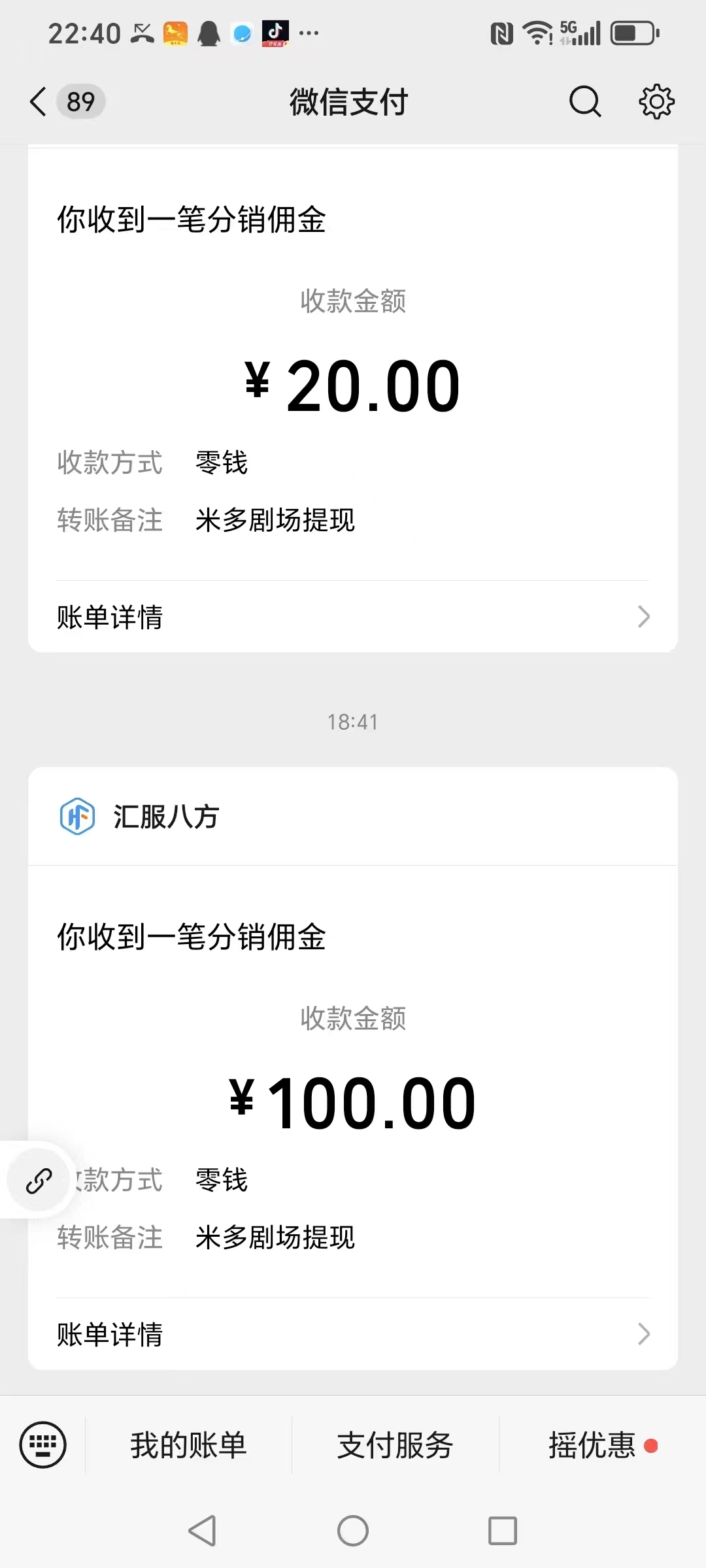The width and height of the screenshot is (706, 1568).
Task: Switch to keyboard input mode
Action: (x=43, y=1445)
